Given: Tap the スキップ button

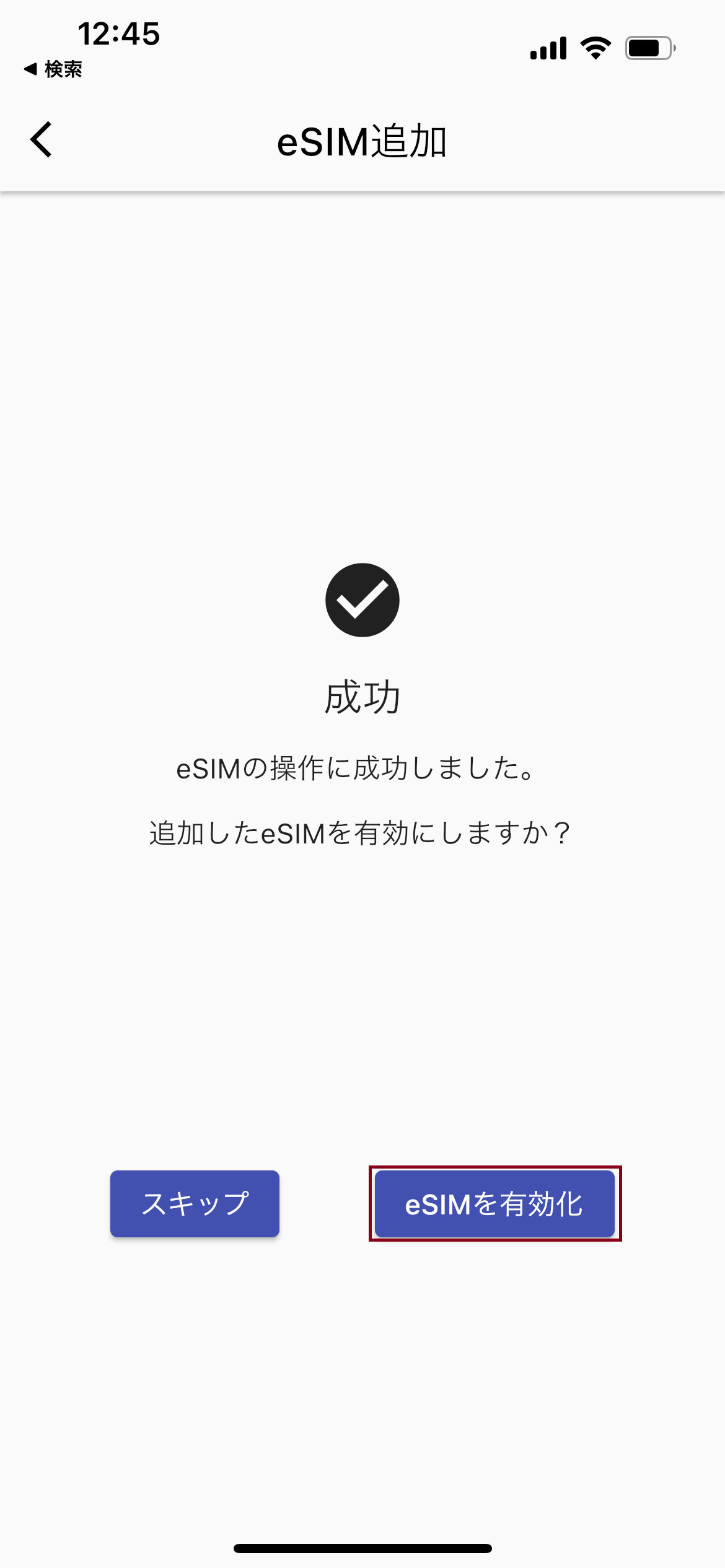Looking at the screenshot, I should [x=195, y=1204].
